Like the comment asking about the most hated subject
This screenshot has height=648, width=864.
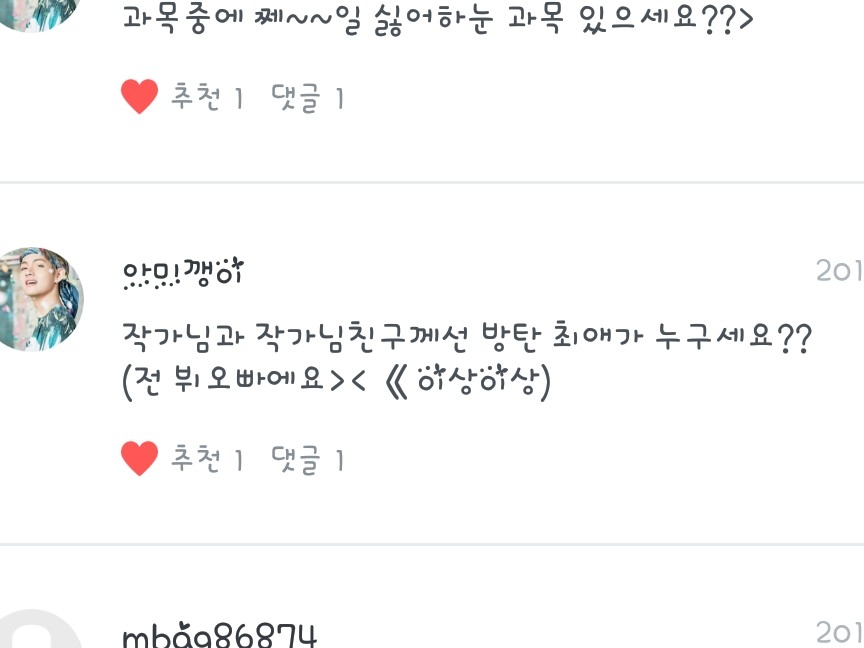tap(140, 98)
